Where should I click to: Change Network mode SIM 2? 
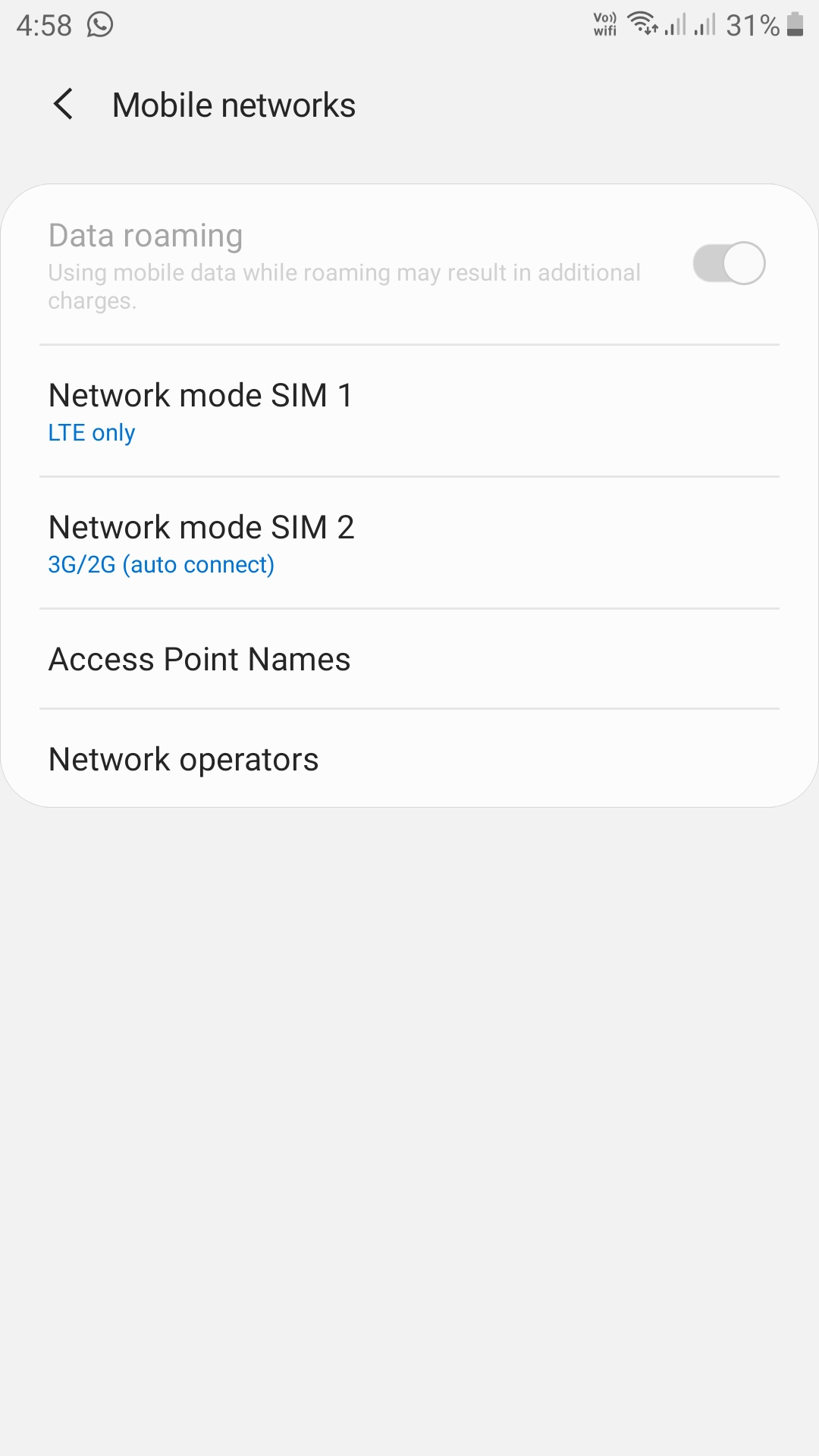click(409, 543)
